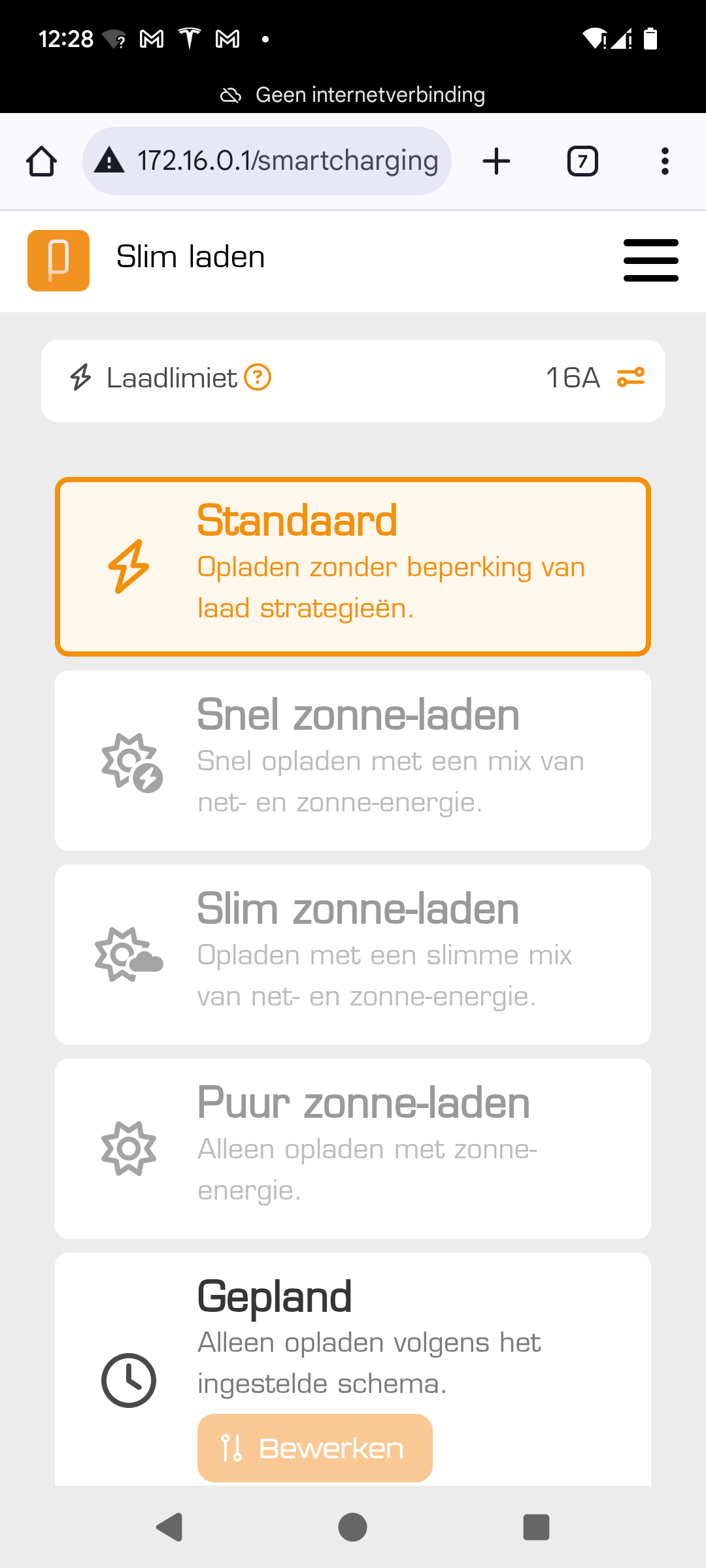Choose Snel zonne-laden mode
The image size is (706, 1568).
(x=353, y=760)
